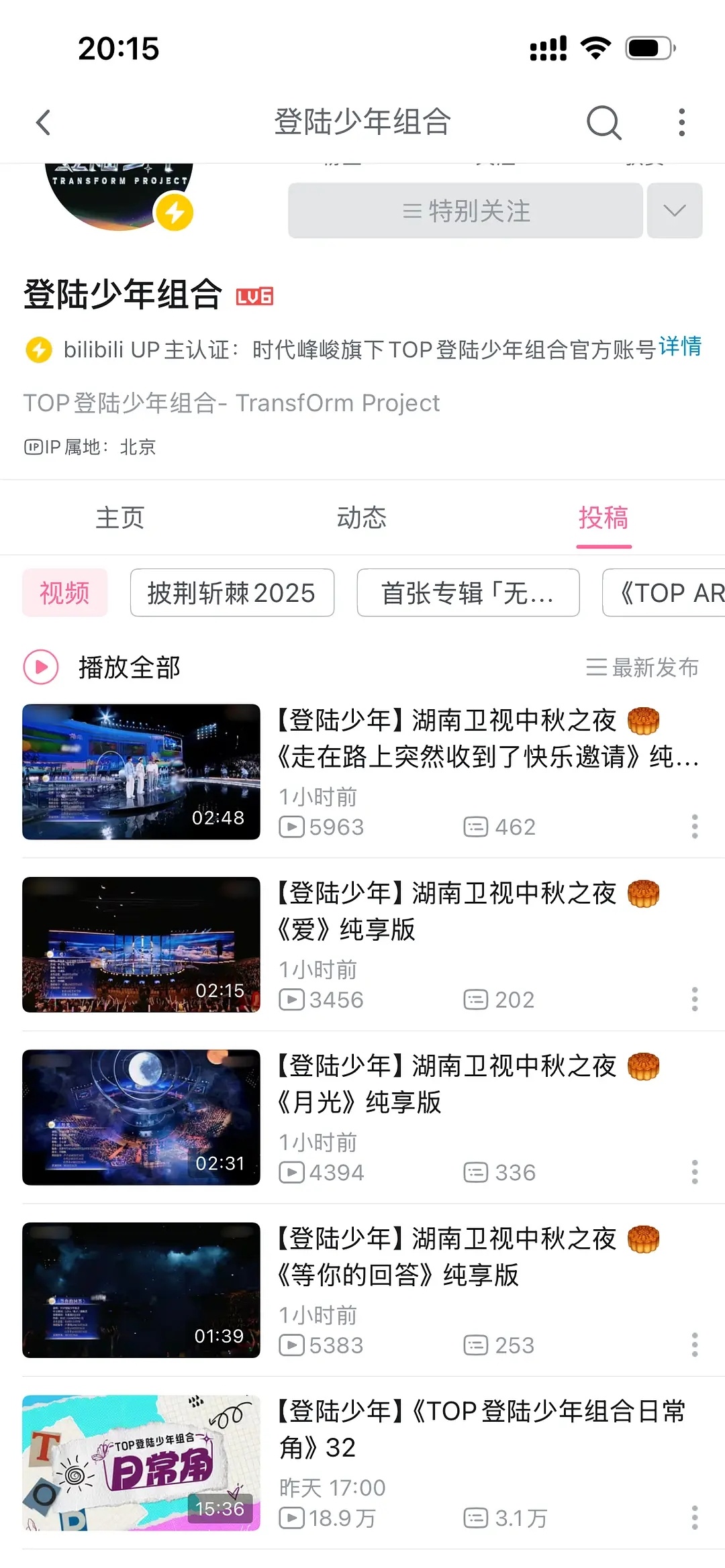Viewport: 725px width, 1568px height.
Task: Select the 视频 filter chip
Action: click(64, 592)
